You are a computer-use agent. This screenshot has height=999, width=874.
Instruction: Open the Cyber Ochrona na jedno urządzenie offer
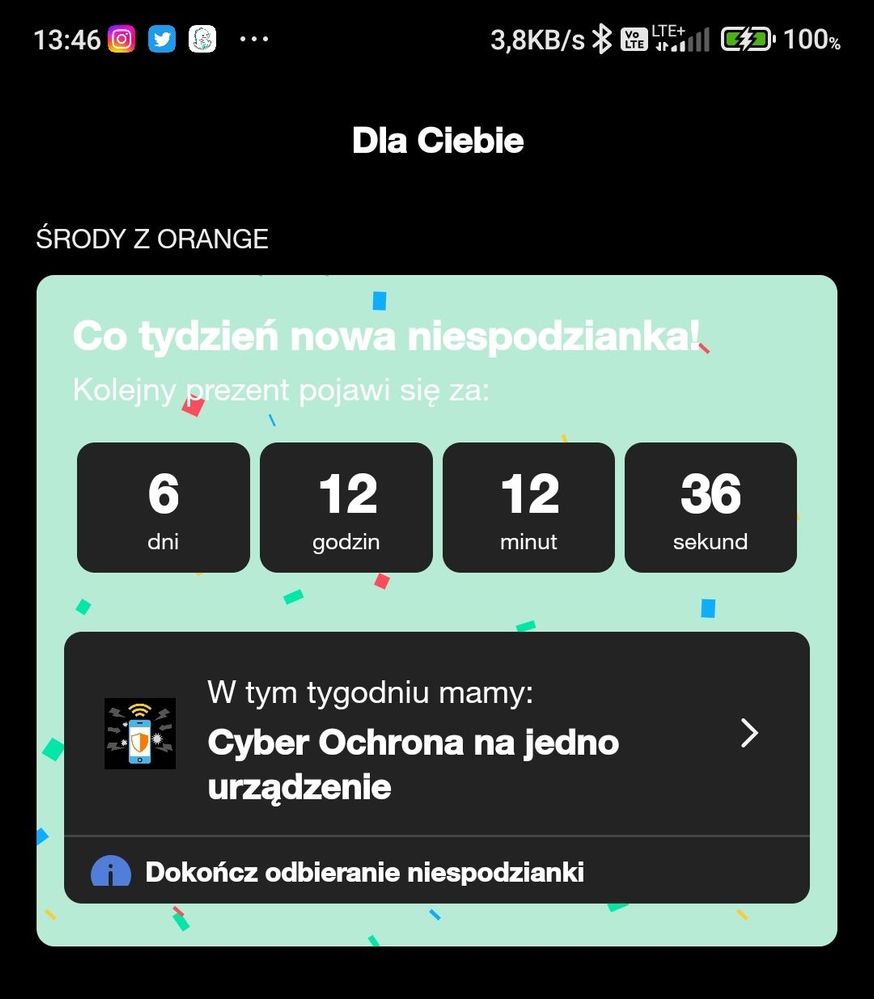tap(436, 734)
